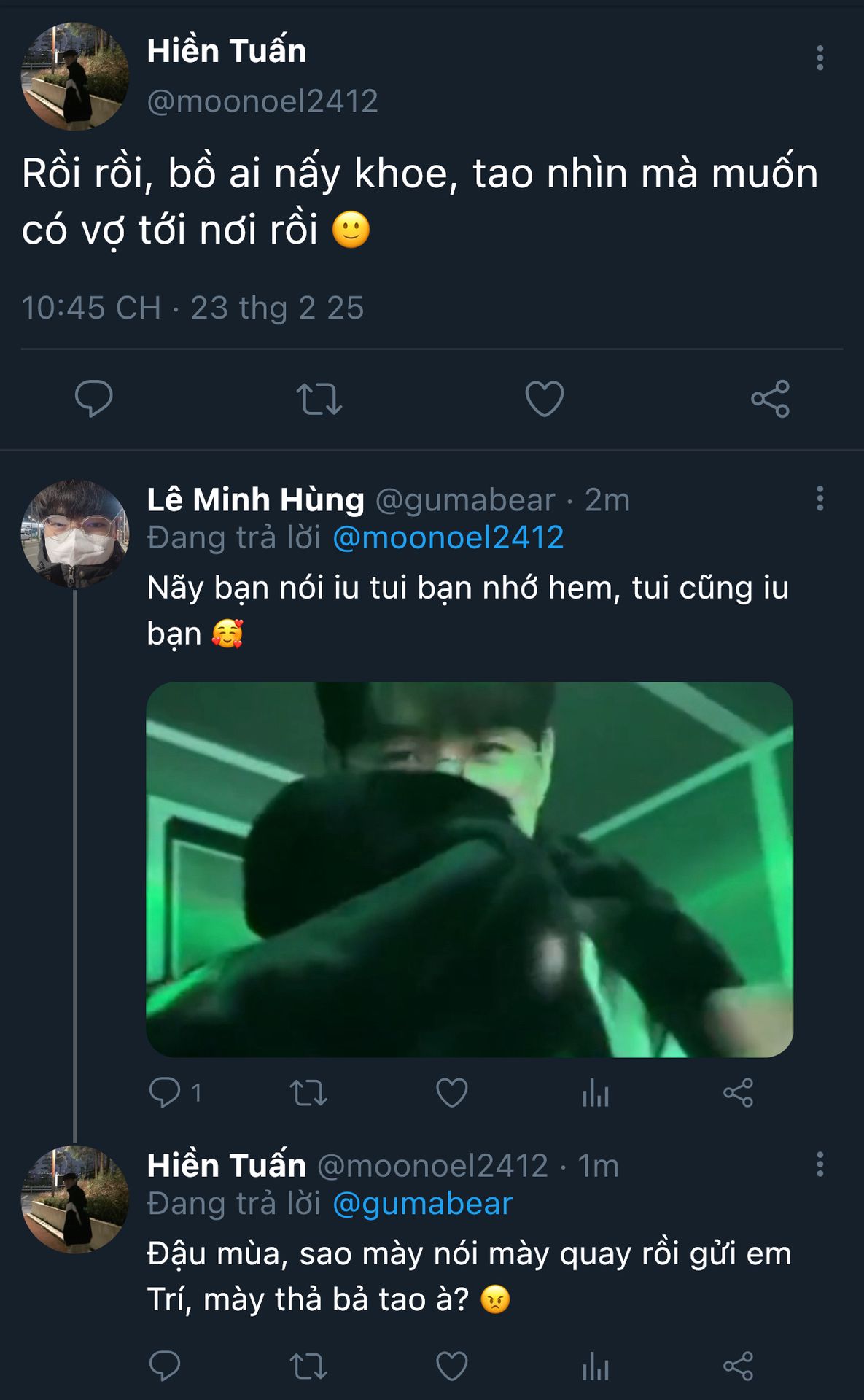Reply to the main tweet by Hiền Tuấn
This screenshot has width=864, height=1400.
(x=94, y=398)
